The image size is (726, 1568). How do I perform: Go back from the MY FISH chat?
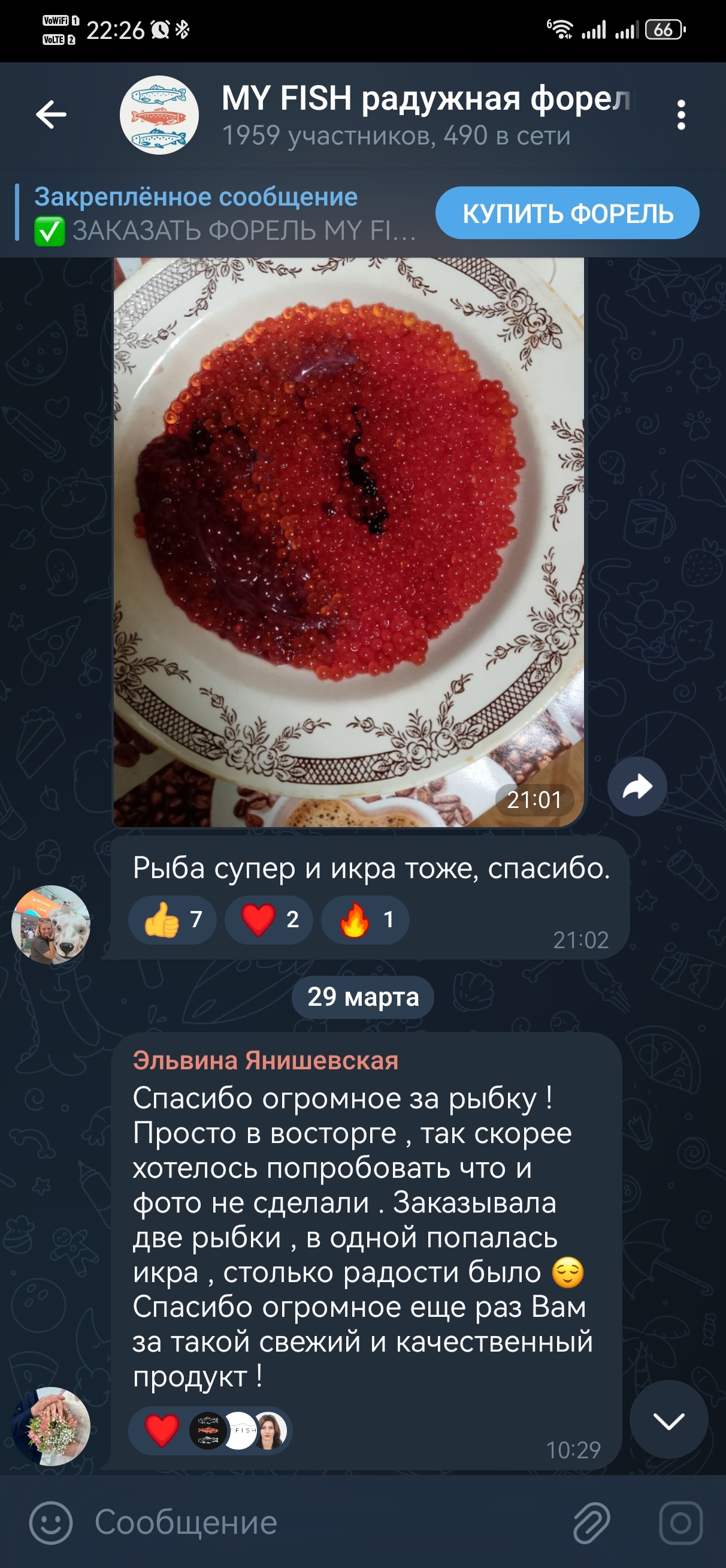point(51,114)
